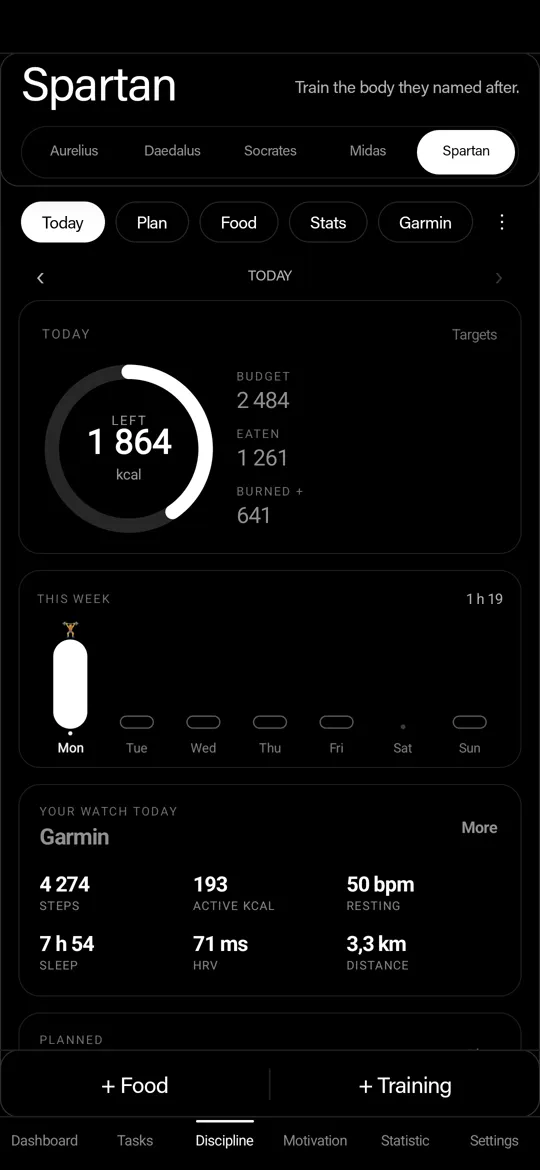Open the Plan chip
The image size is (540, 1170).
(x=152, y=222)
